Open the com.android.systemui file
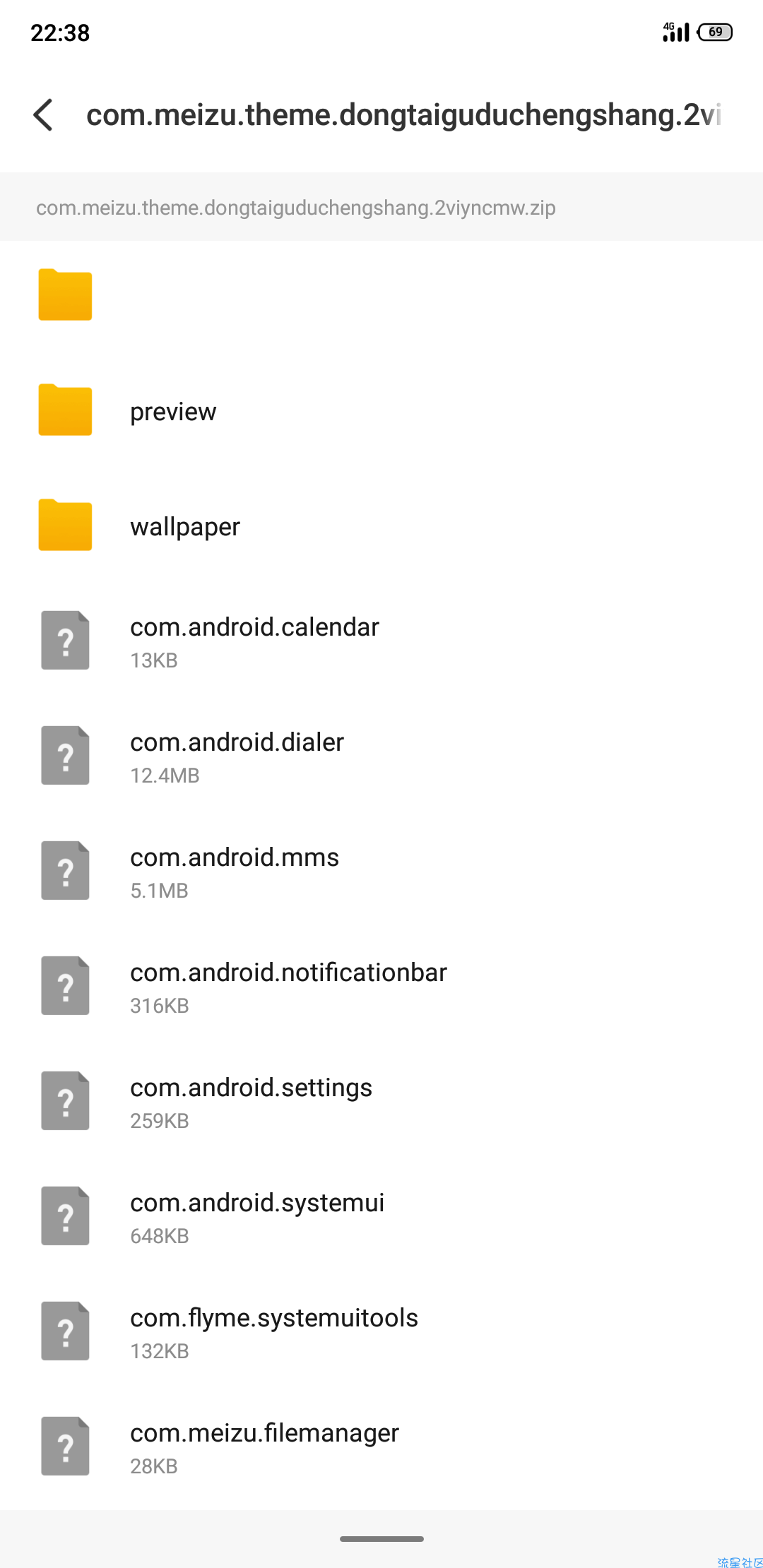This screenshot has height=1568, width=763. (x=381, y=1217)
